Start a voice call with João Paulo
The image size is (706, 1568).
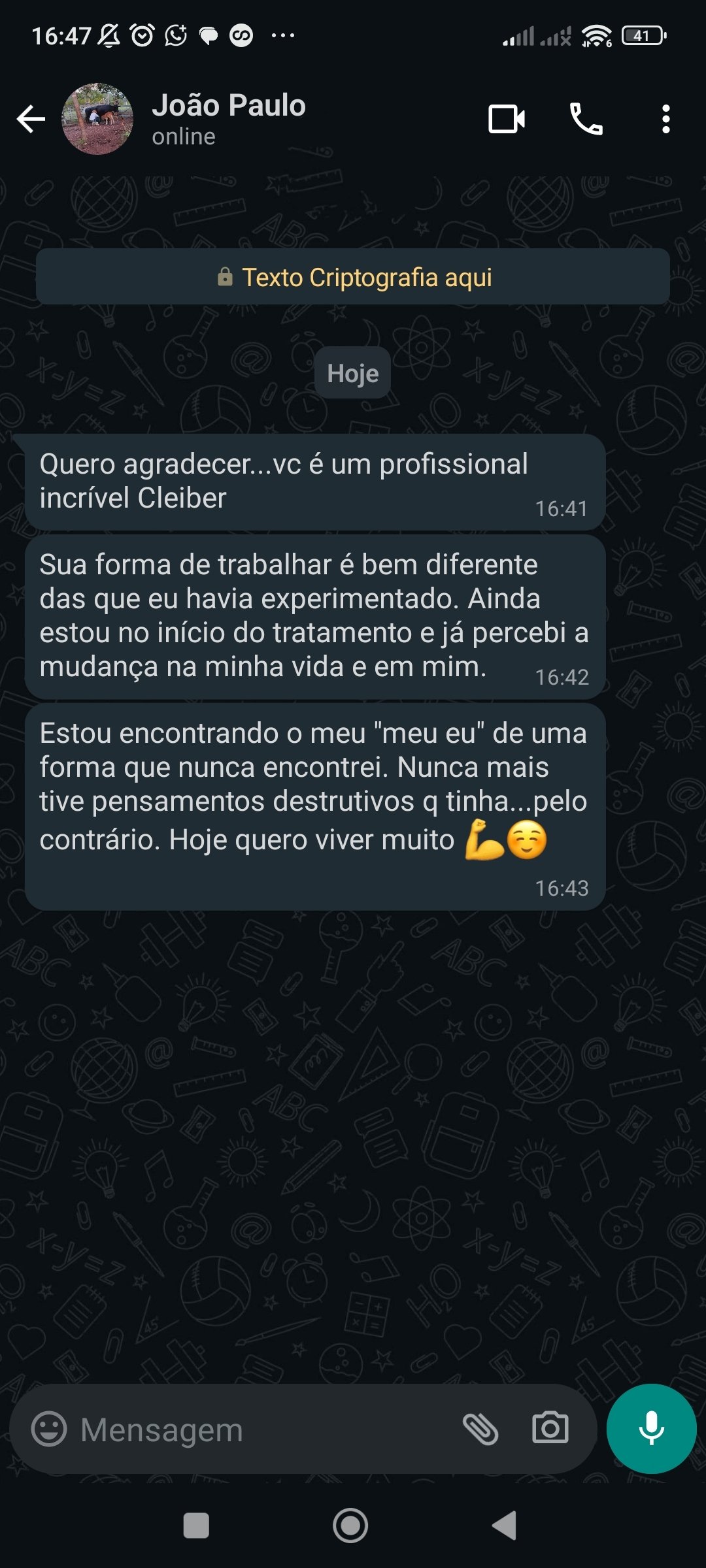click(586, 119)
